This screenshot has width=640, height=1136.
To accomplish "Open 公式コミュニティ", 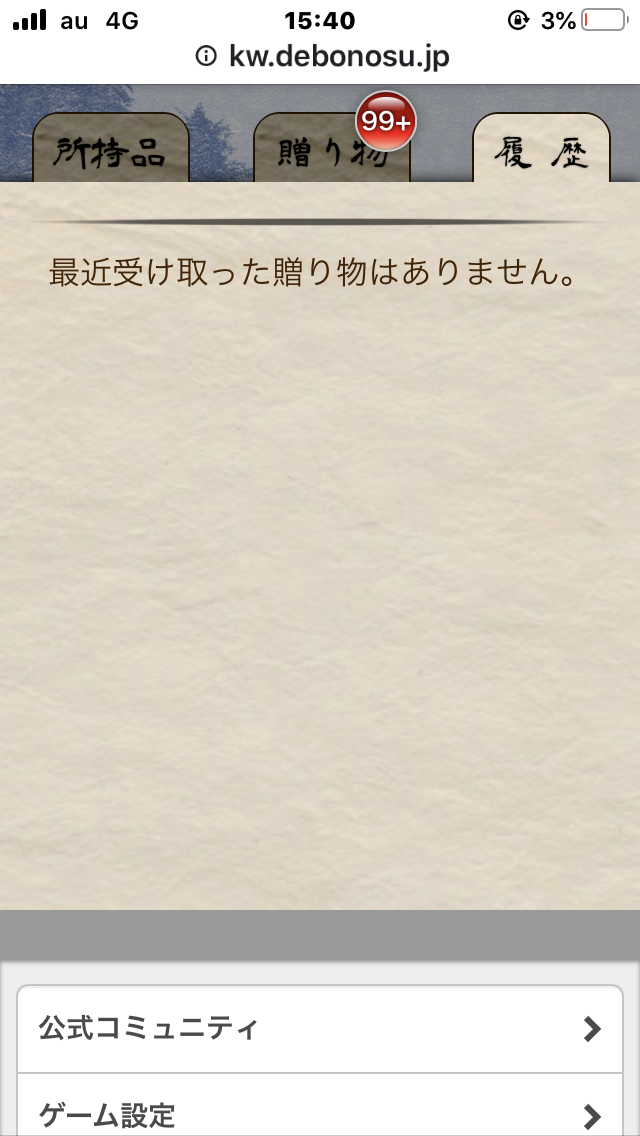I will [x=320, y=1029].
